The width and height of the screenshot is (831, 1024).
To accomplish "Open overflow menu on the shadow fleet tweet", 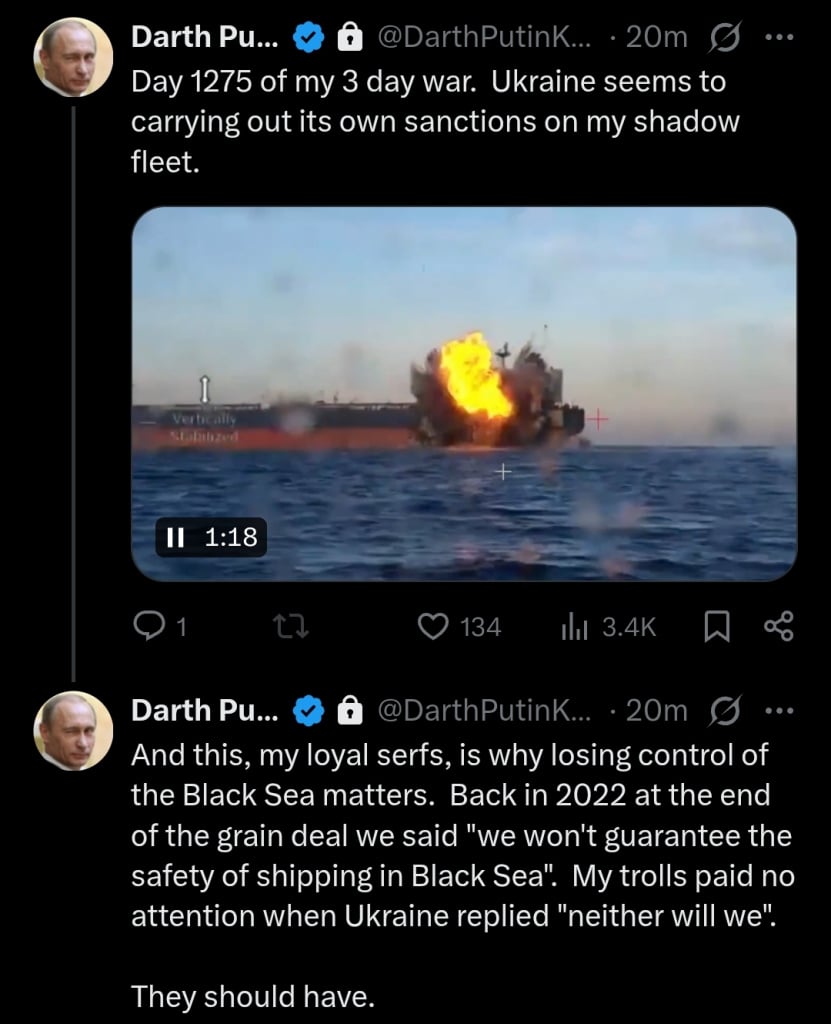I will 776,38.
